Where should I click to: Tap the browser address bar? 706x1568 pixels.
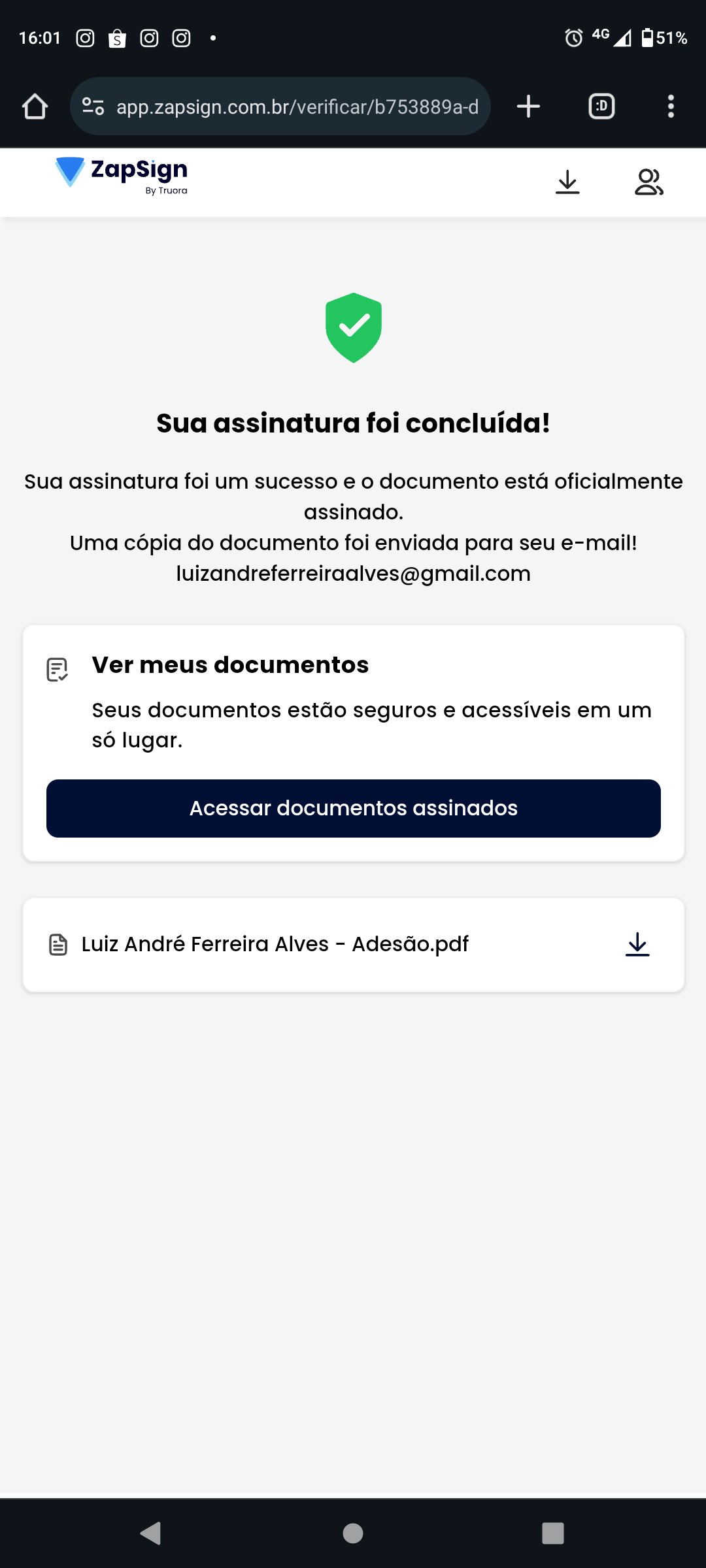tap(297, 106)
